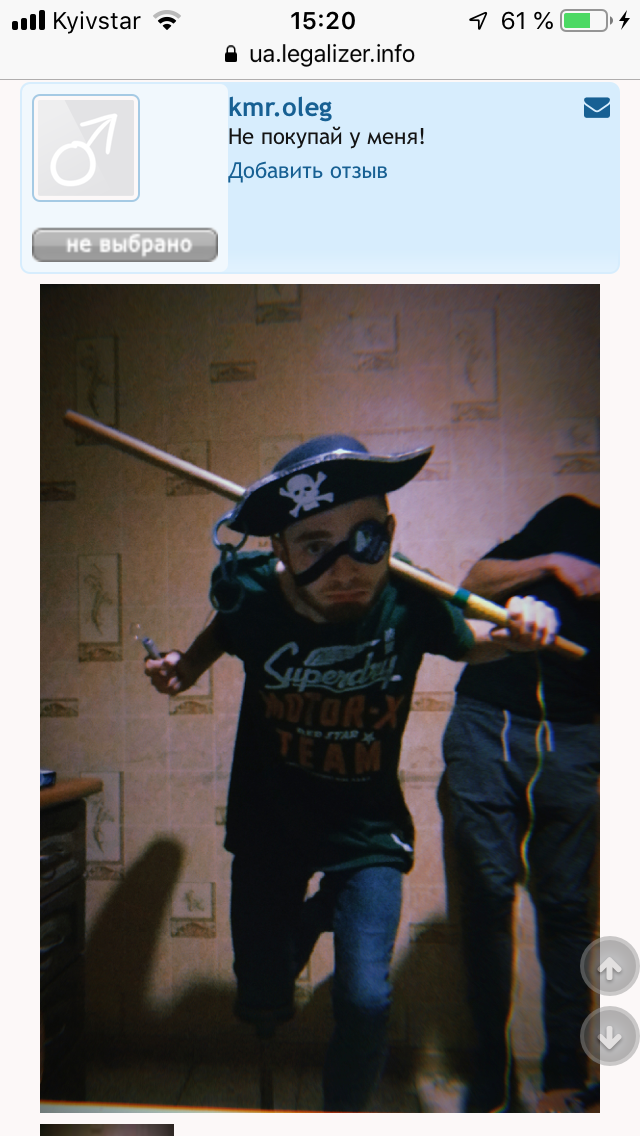
Task: Tap the ua.legalizer.info address bar
Action: coord(320,54)
